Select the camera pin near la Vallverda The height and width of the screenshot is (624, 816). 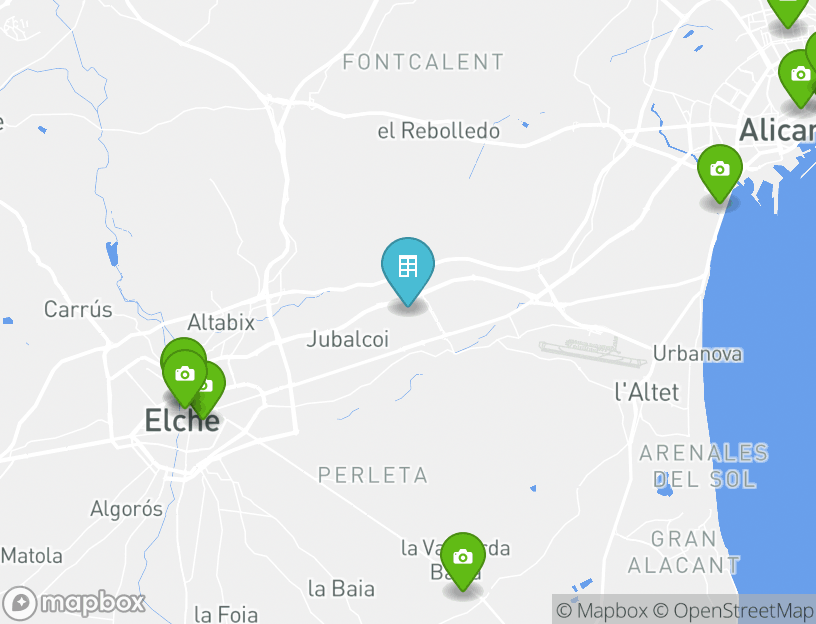[x=462, y=558]
